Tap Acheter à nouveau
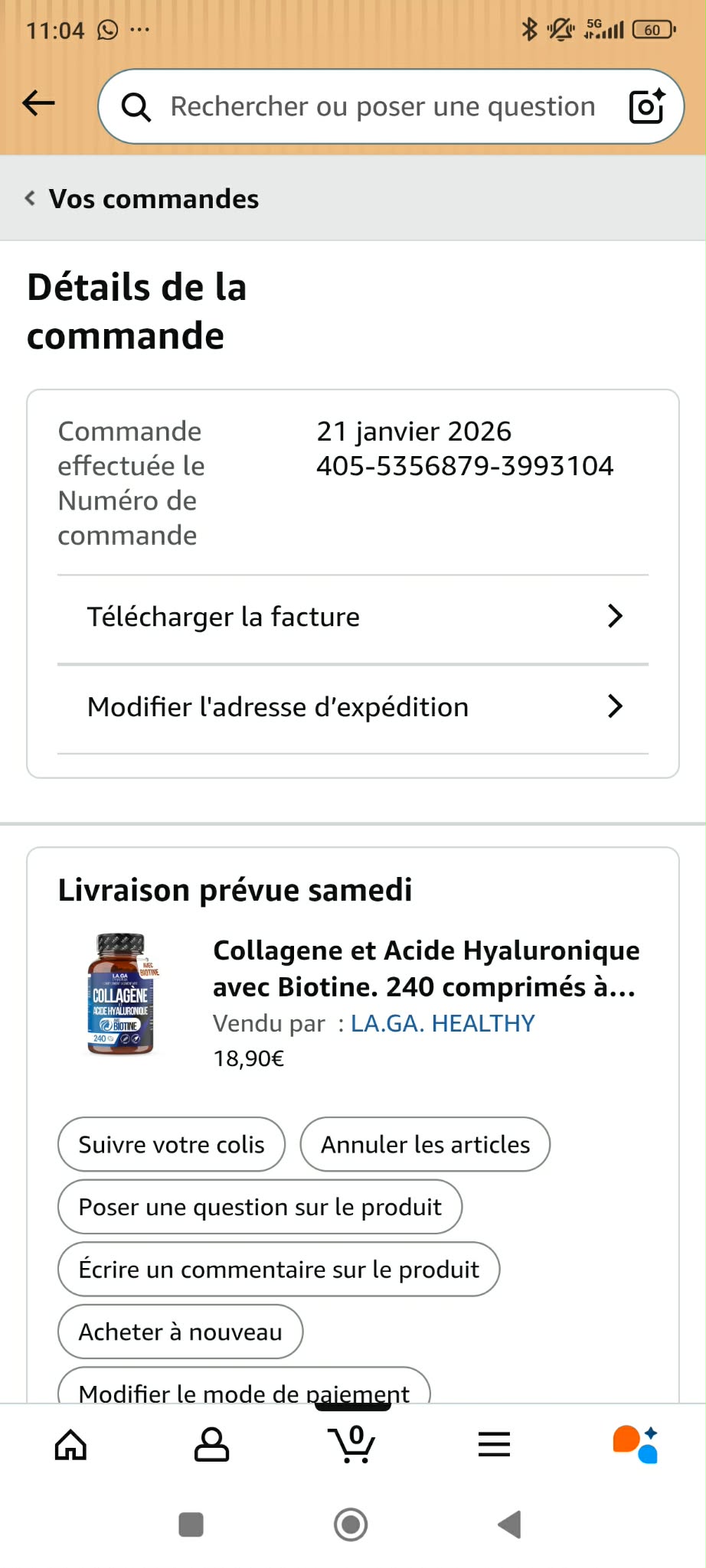The image size is (706, 1568). pyautogui.click(x=180, y=1332)
